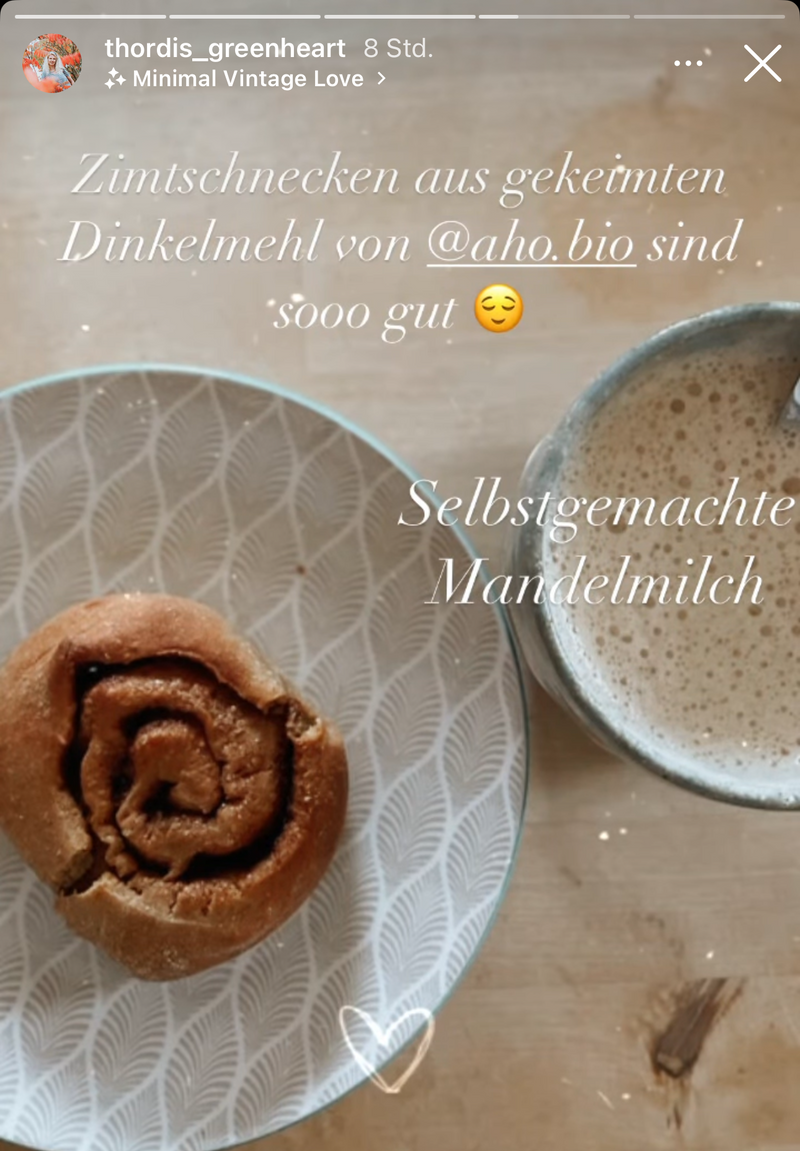
Task: Open the three-dot story options menu
Action: point(688,64)
